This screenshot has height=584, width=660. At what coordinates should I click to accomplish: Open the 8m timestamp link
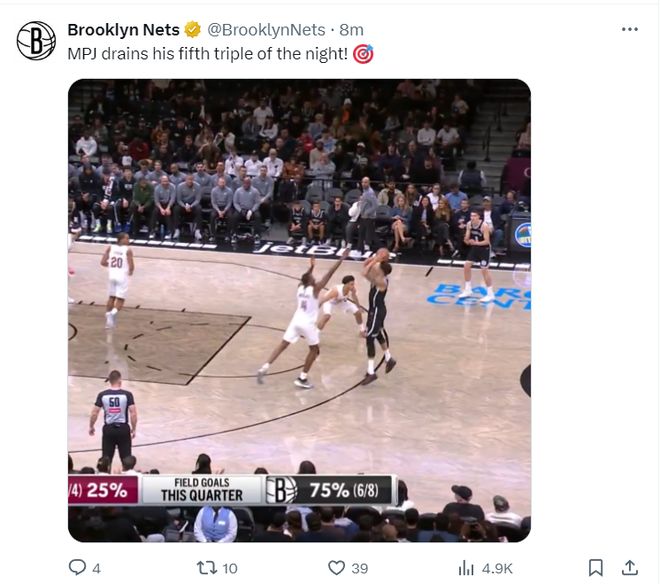pyautogui.click(x=351, y=29)
